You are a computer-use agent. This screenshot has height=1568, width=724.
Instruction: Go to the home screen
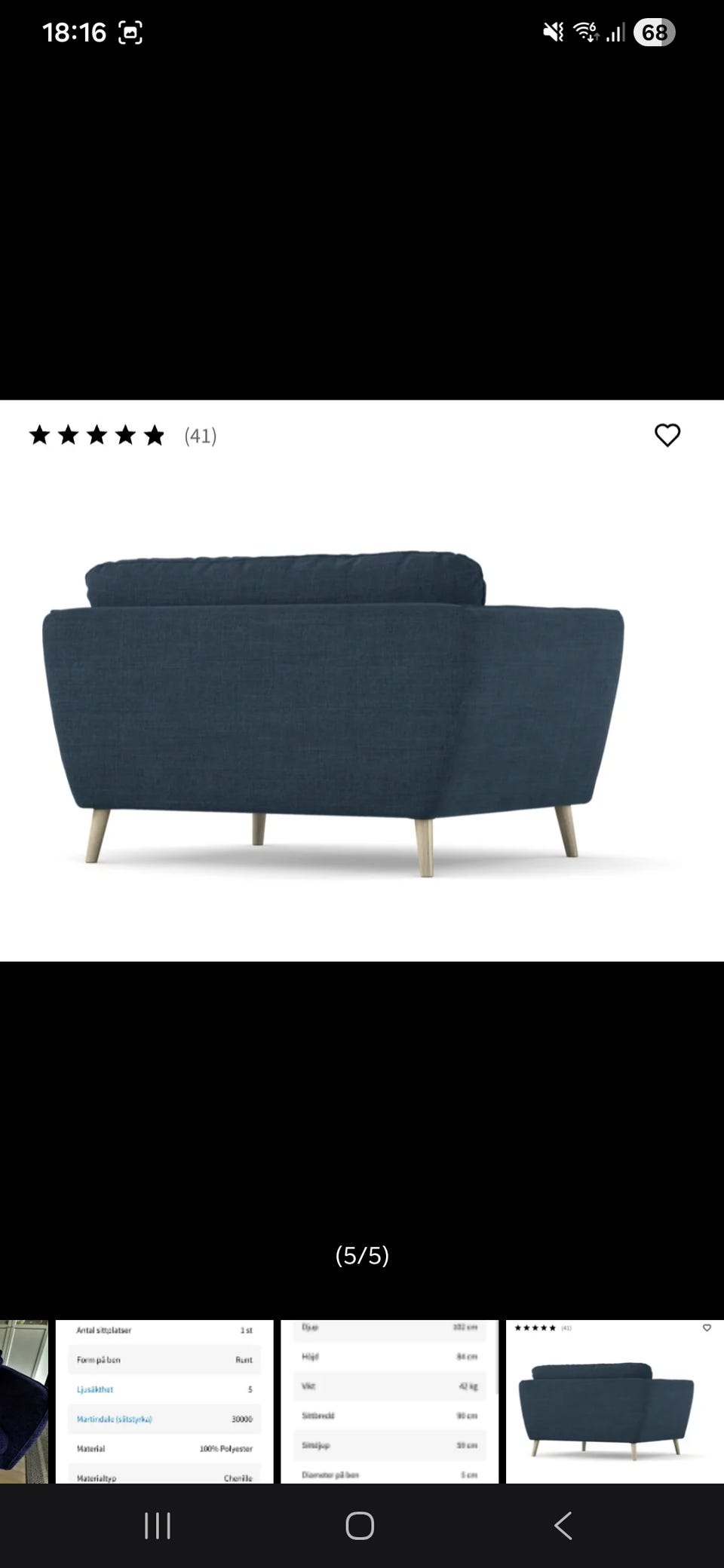coord(360,1526)
